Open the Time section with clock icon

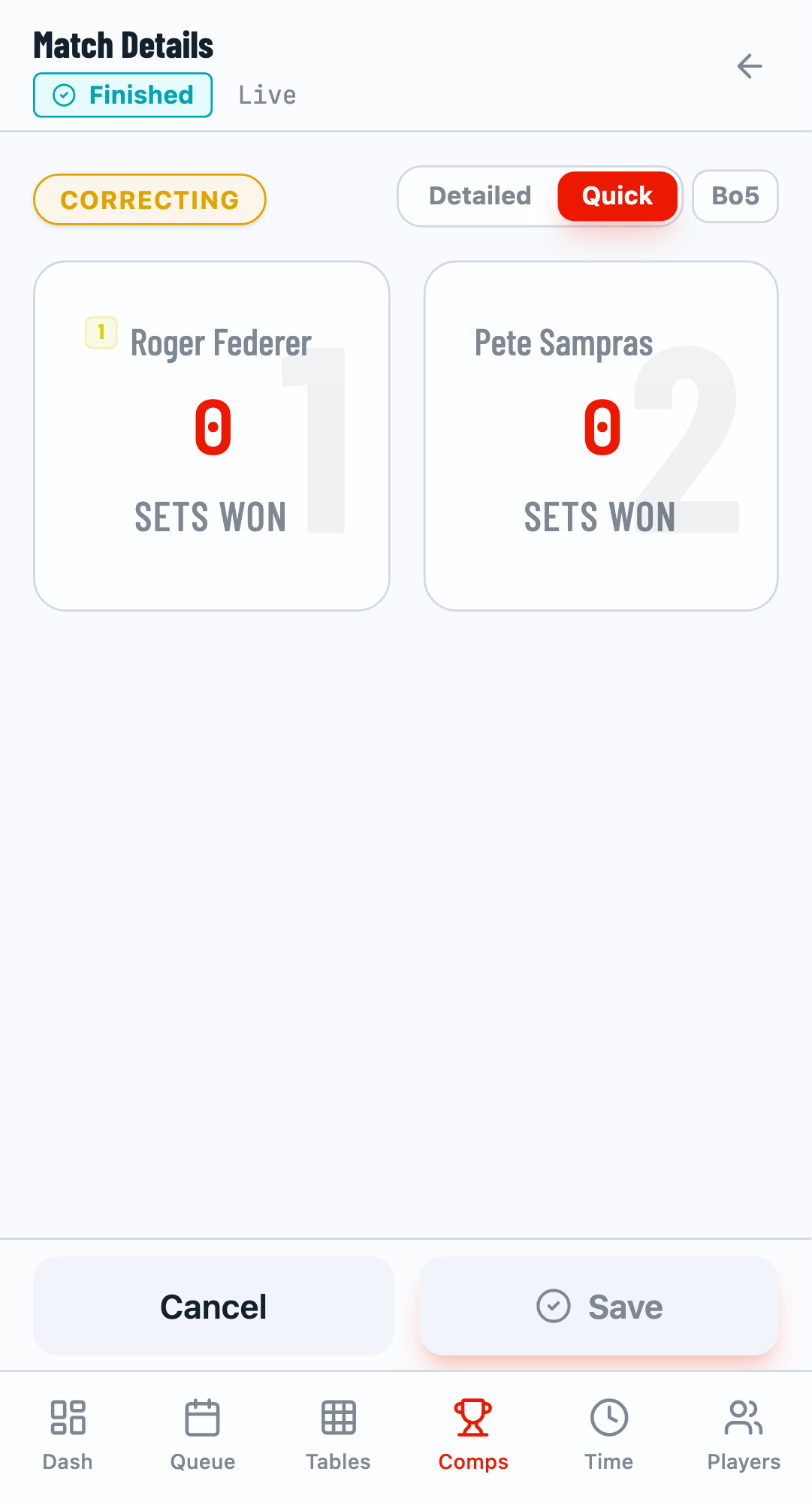pos(609,1434)
